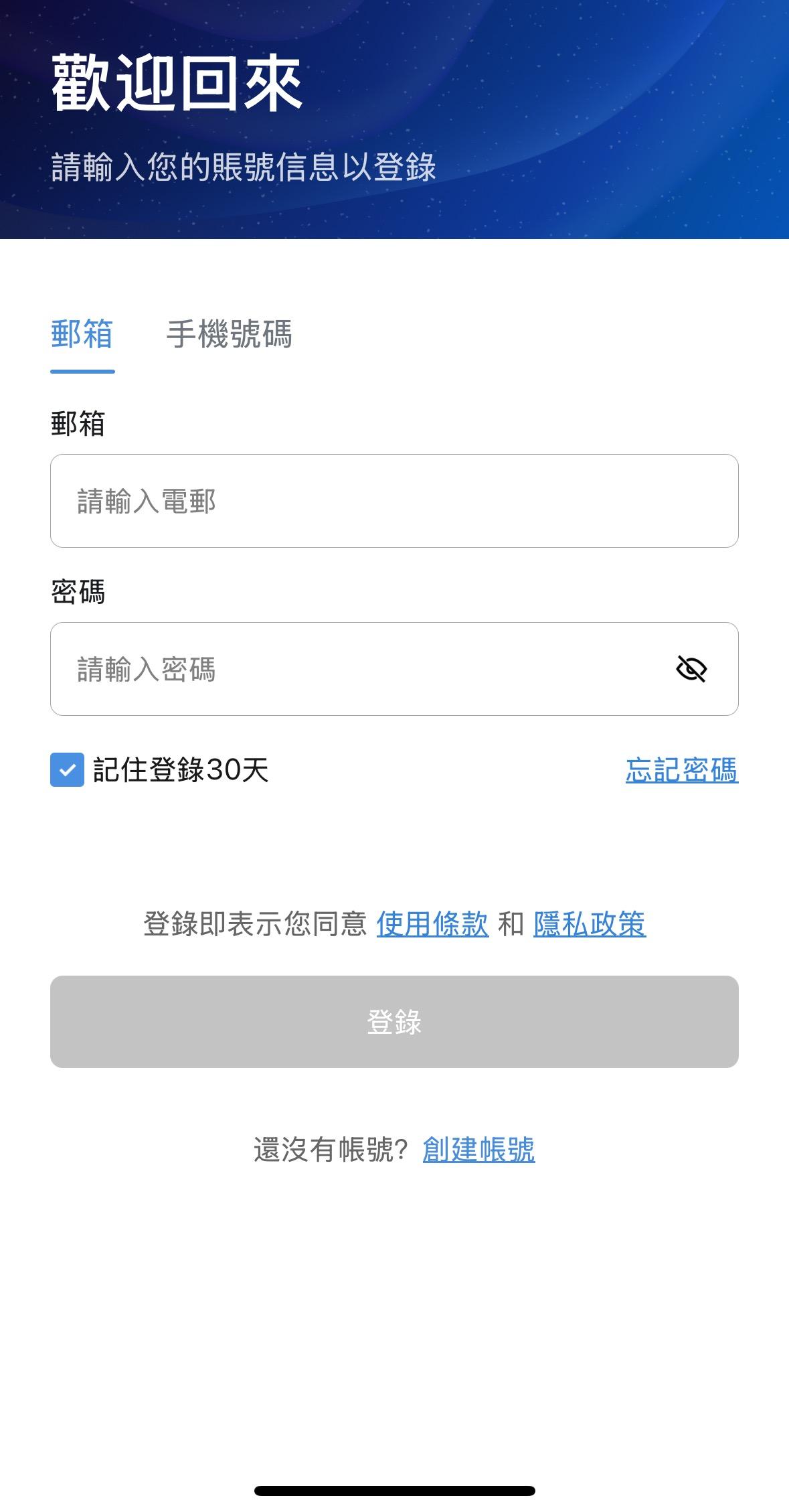This screenshot has width=789, height=1512.
Task: Tap the 請輸入密碼 password field
Action: click(361, 669)
